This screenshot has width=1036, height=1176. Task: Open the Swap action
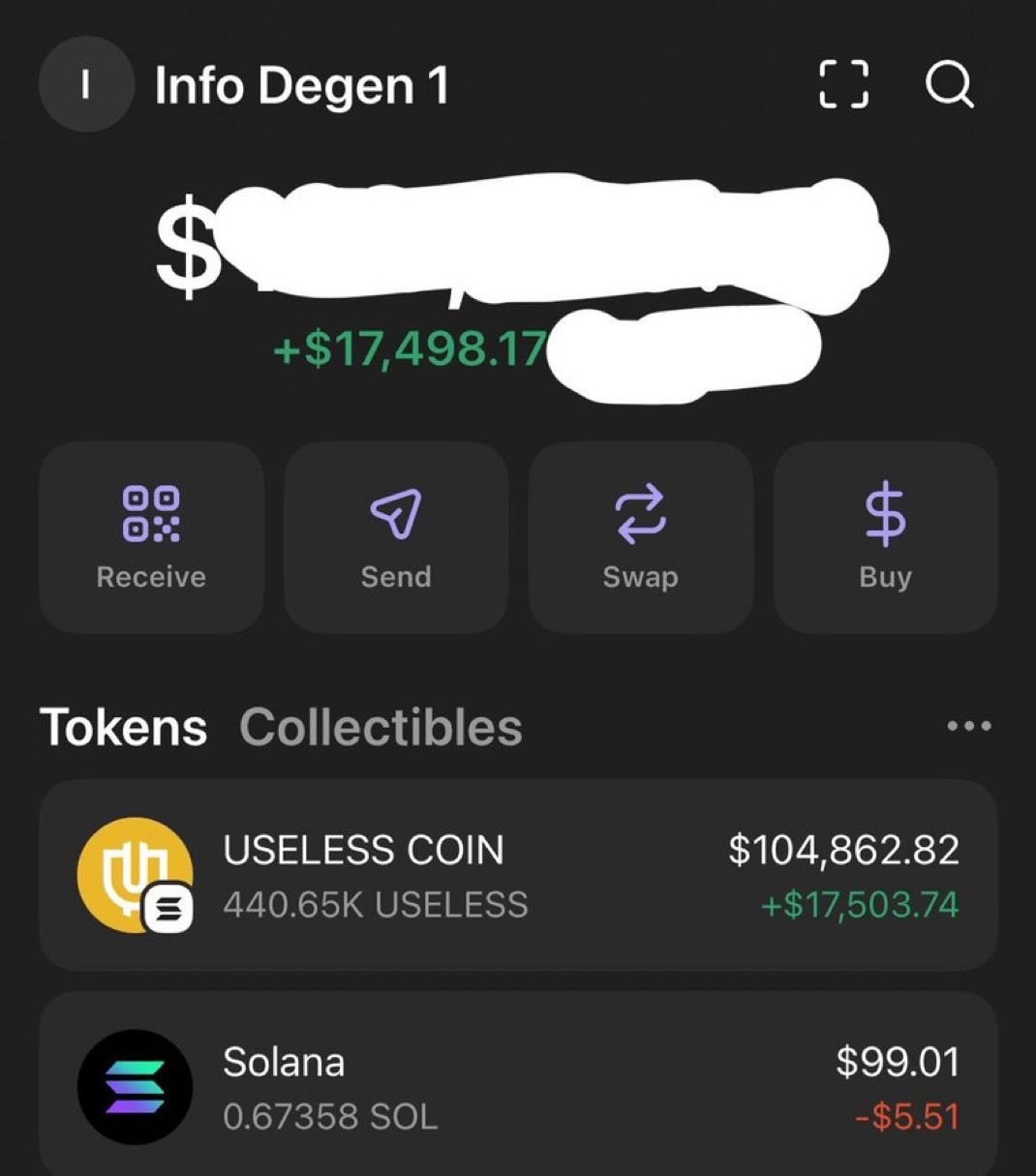point(640,537)
